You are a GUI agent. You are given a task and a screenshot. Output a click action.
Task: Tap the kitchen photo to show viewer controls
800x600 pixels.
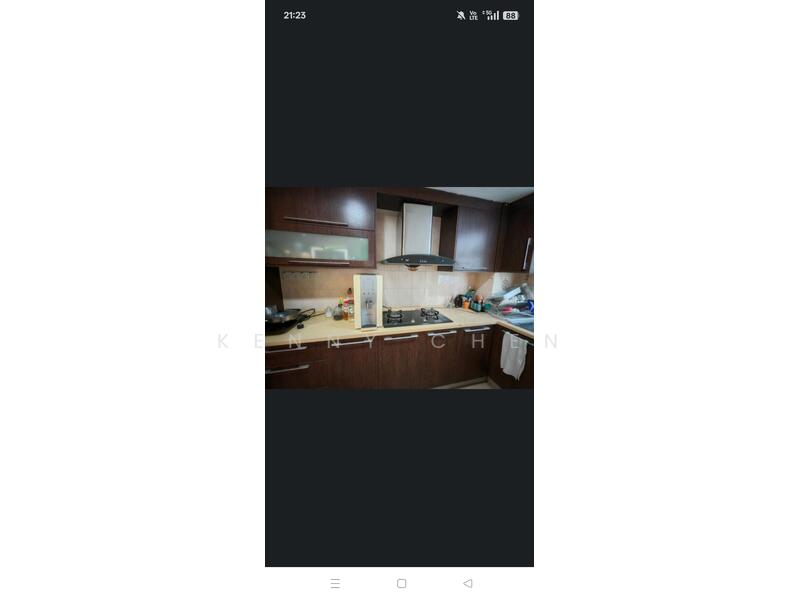(x=399, y=288)
